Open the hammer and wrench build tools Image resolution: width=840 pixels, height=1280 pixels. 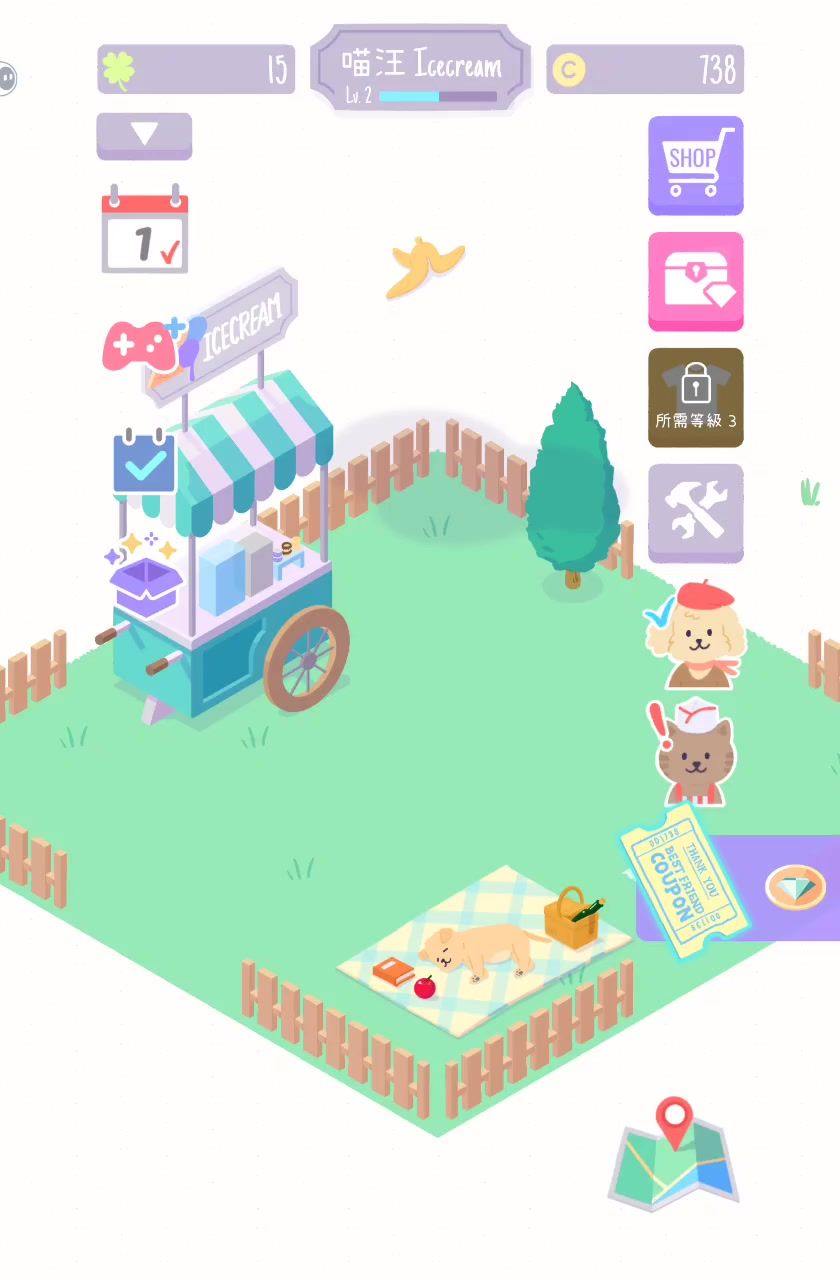tap(695, 512)
